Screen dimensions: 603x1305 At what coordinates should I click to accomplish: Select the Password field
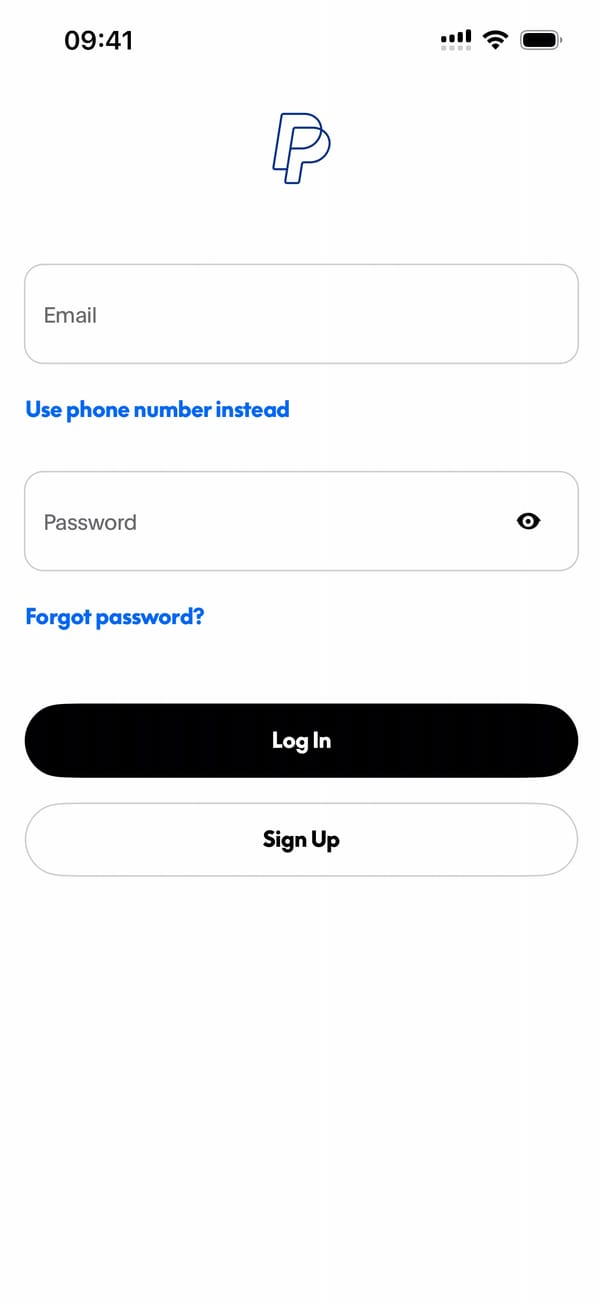(260, 521)
